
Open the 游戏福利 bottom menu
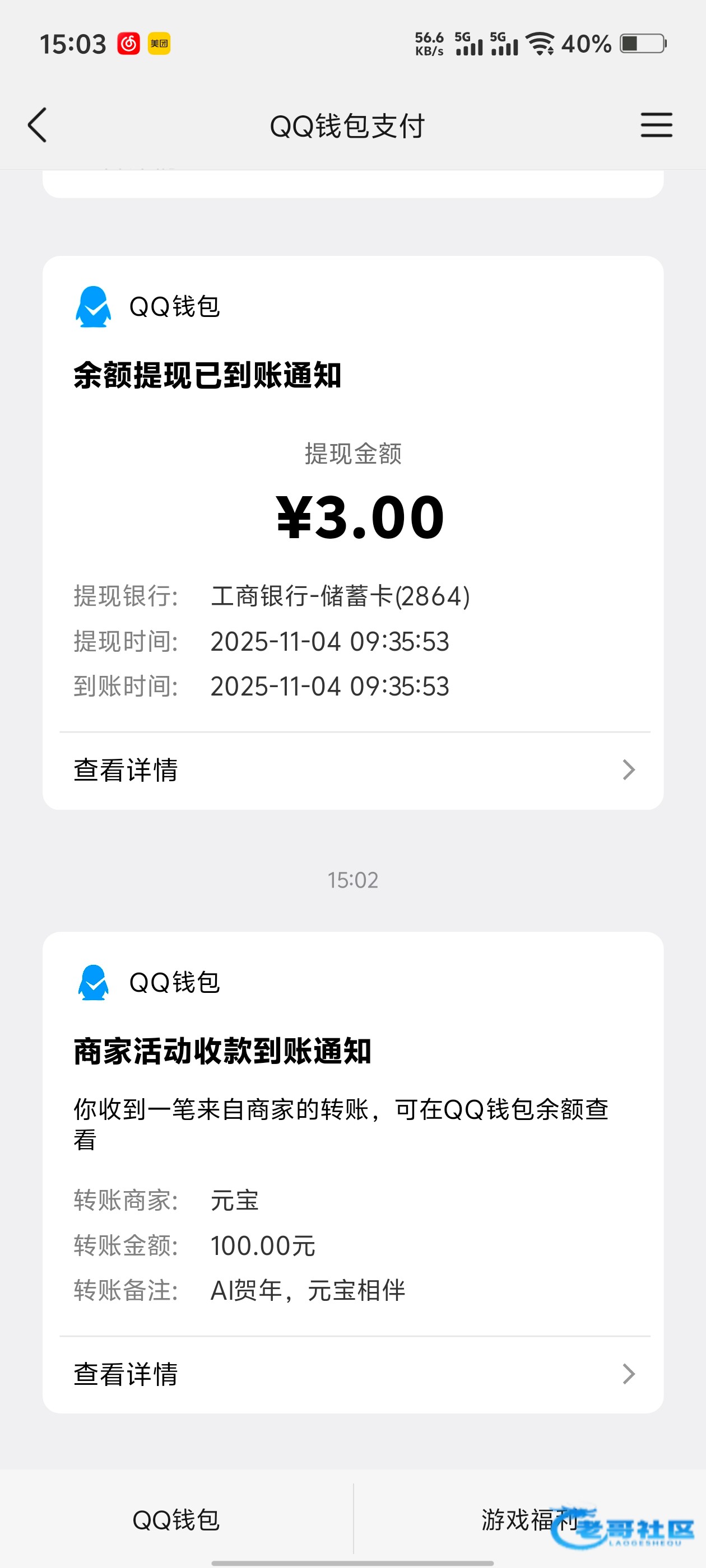point(529,1519)
